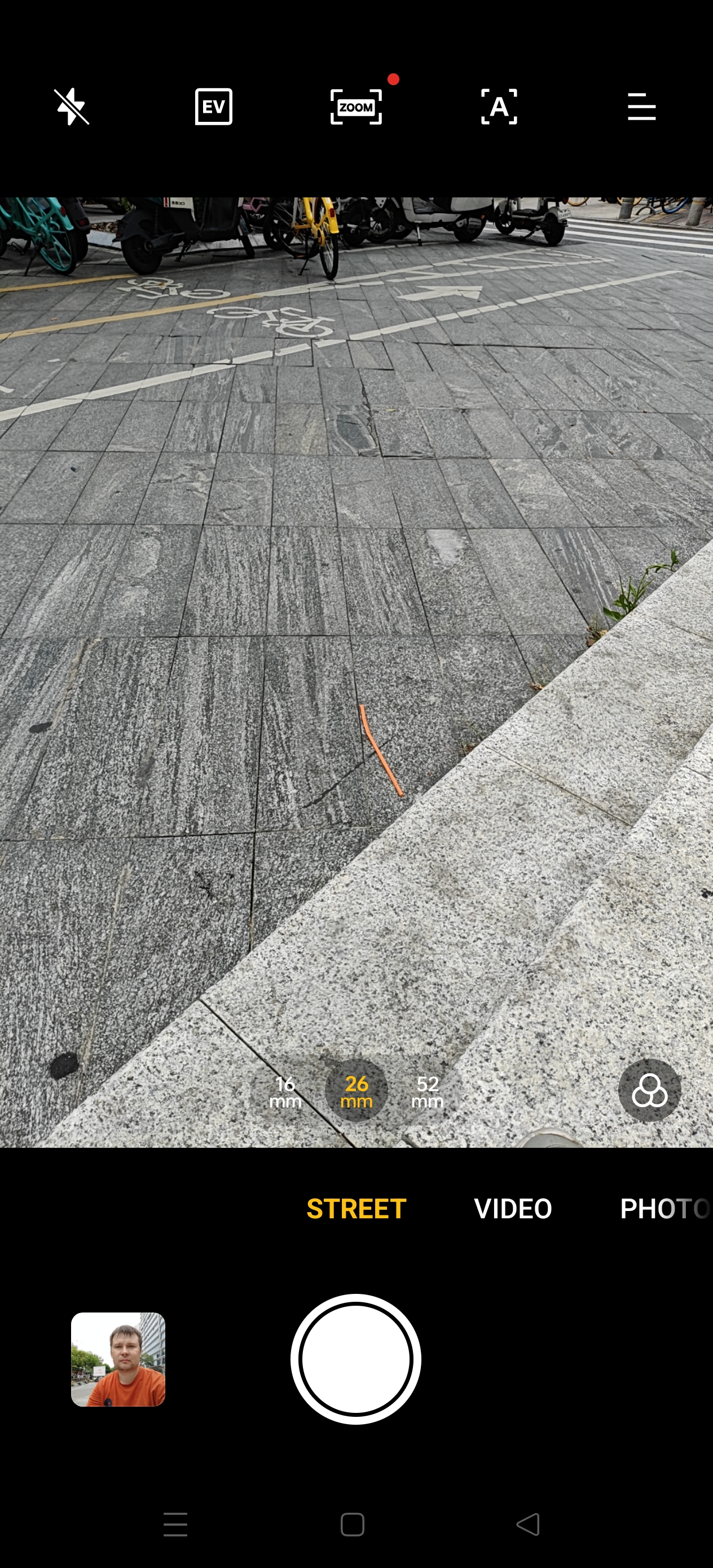Take a picture with the shutter button

(x=356, y=1359)
